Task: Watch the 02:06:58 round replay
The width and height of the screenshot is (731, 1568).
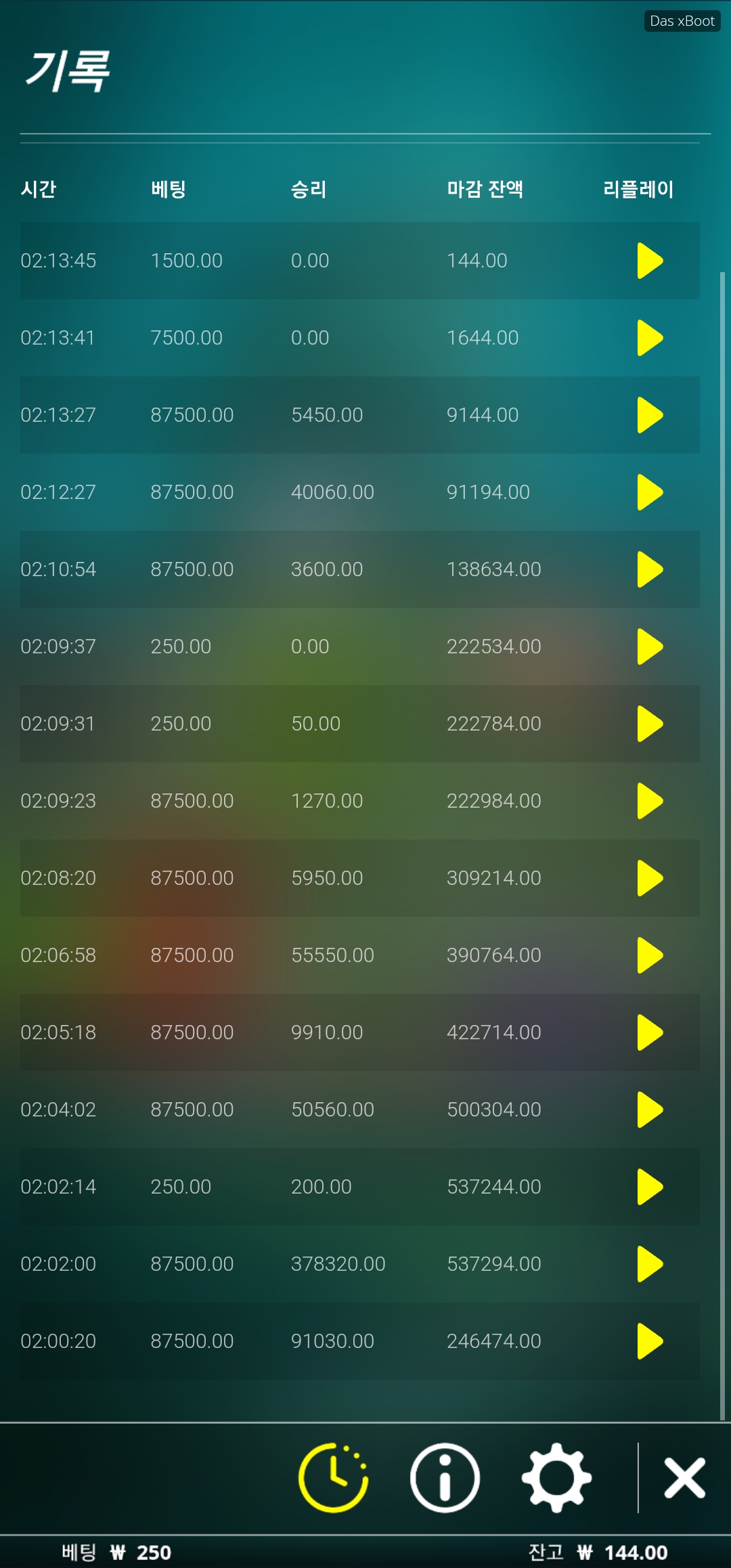Action: (650, 955)
